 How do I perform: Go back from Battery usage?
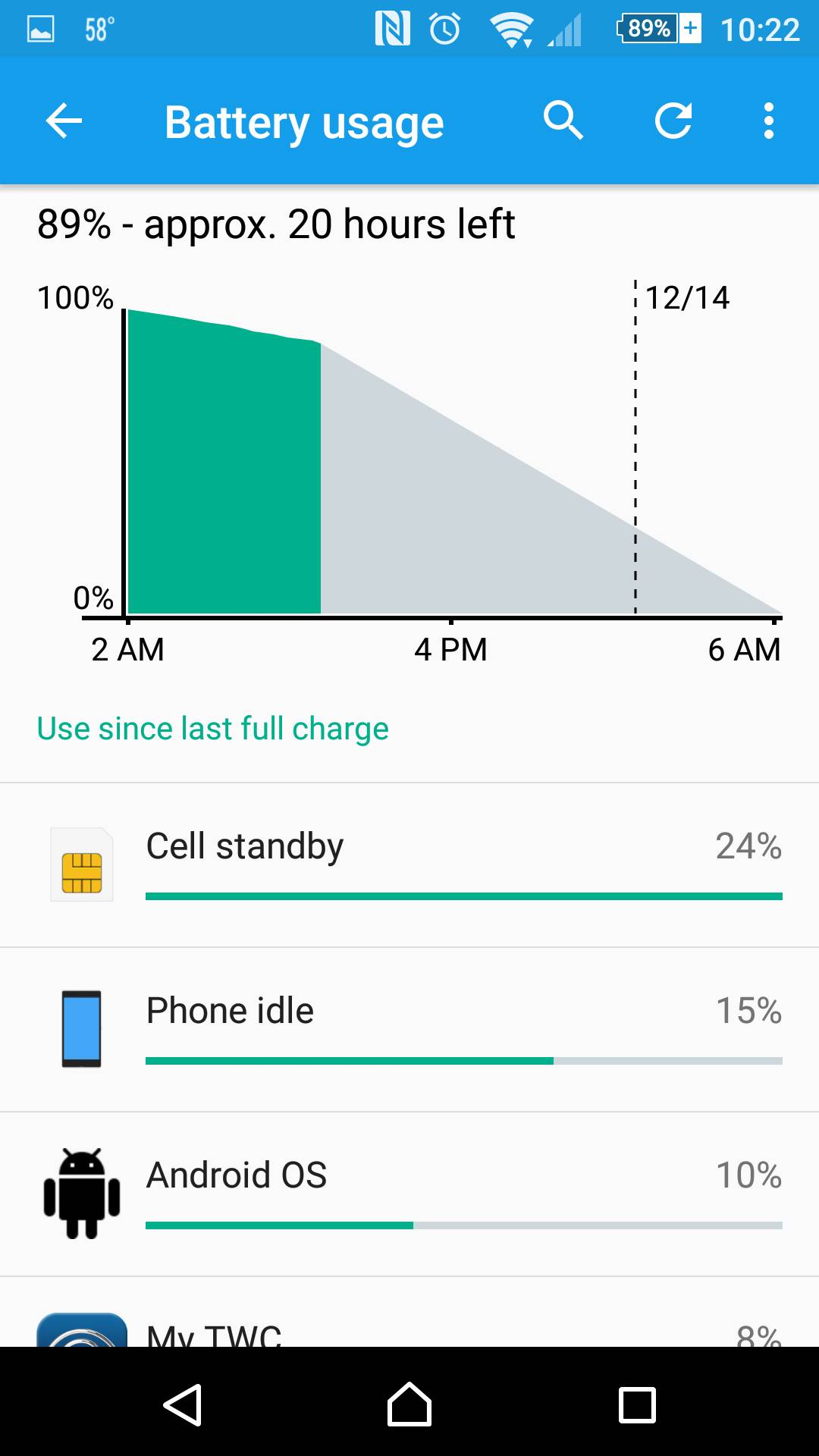(64, 121)
